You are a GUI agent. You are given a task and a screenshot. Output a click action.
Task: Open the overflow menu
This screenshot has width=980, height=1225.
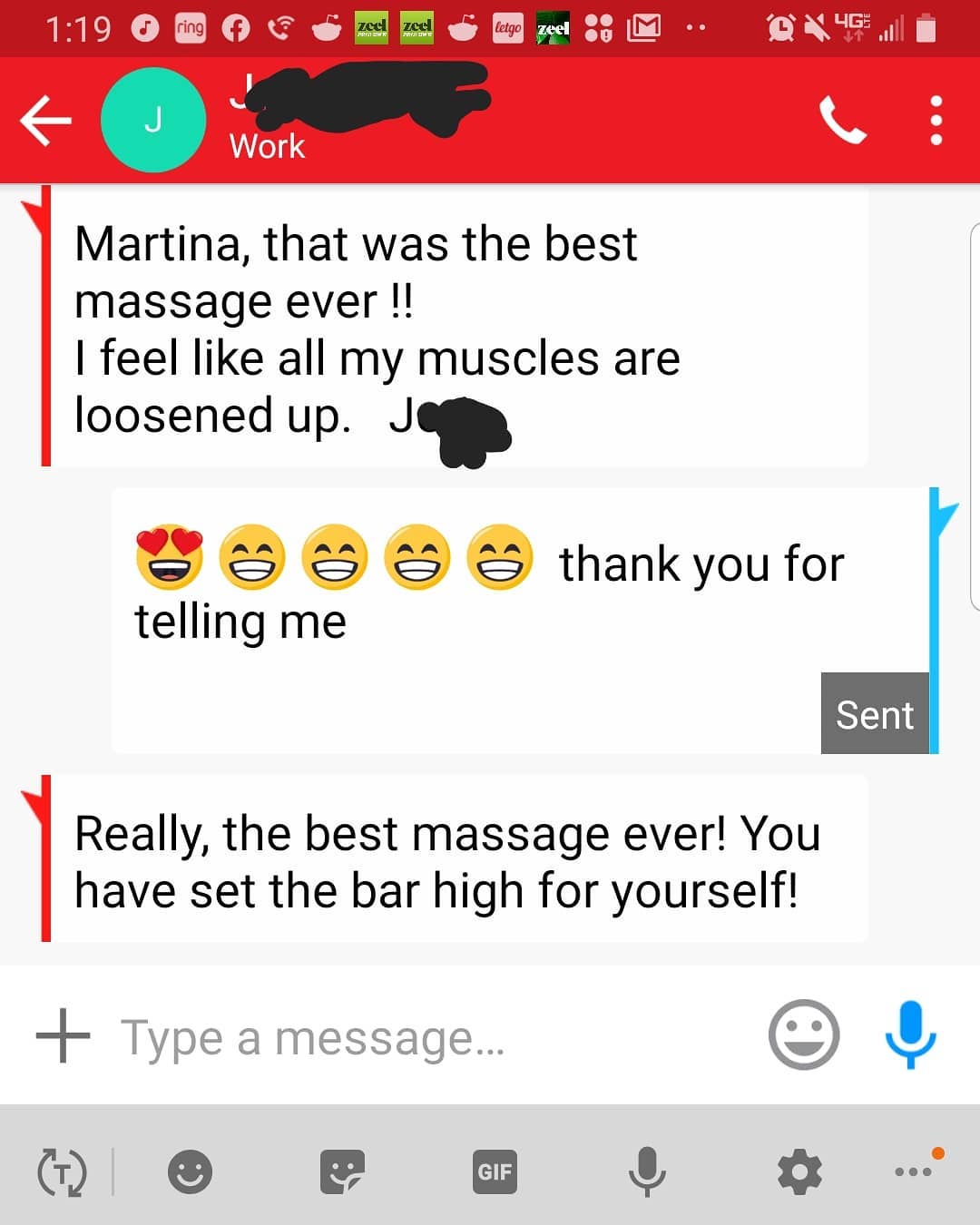(x=936, y=121)
